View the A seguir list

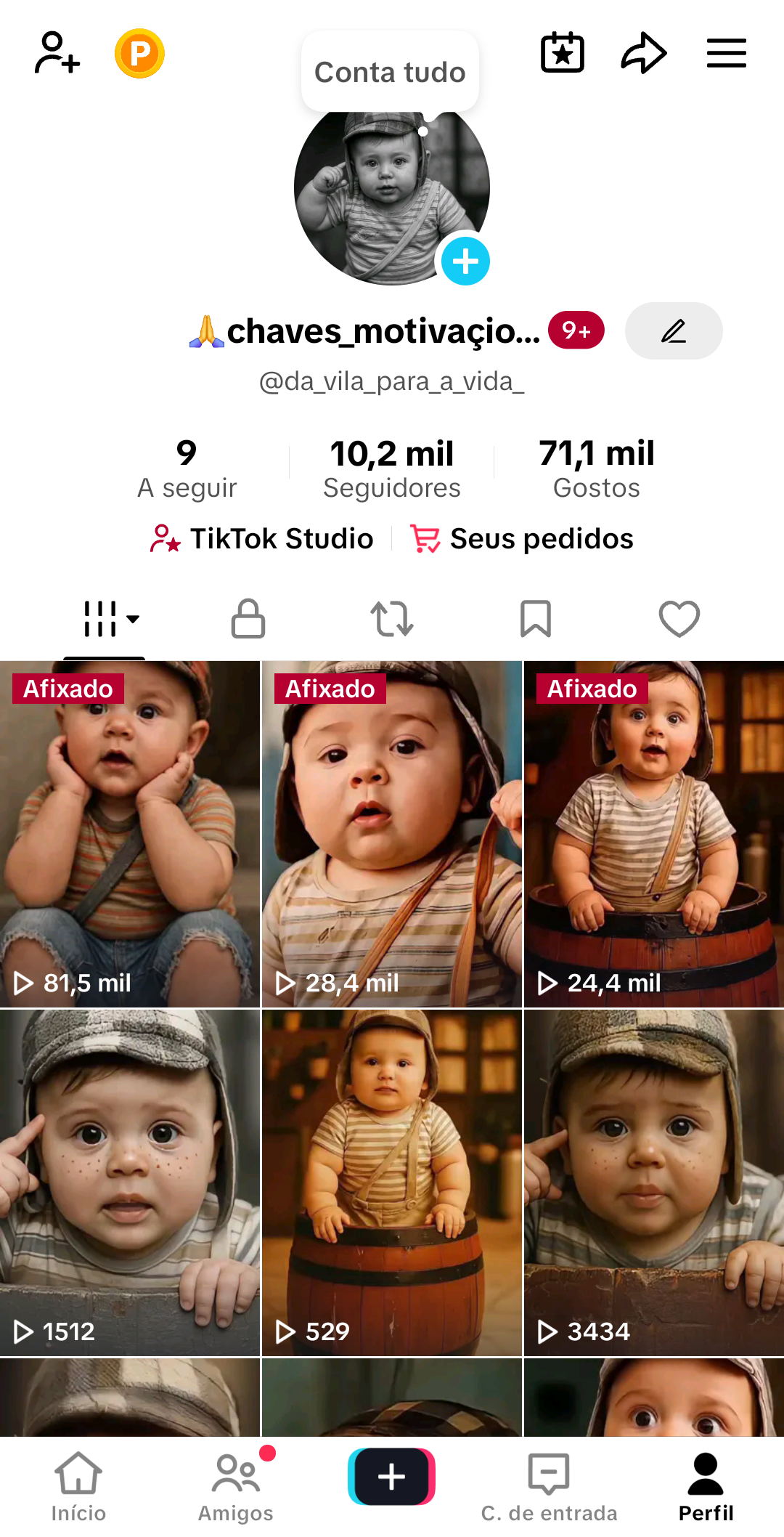187,469
